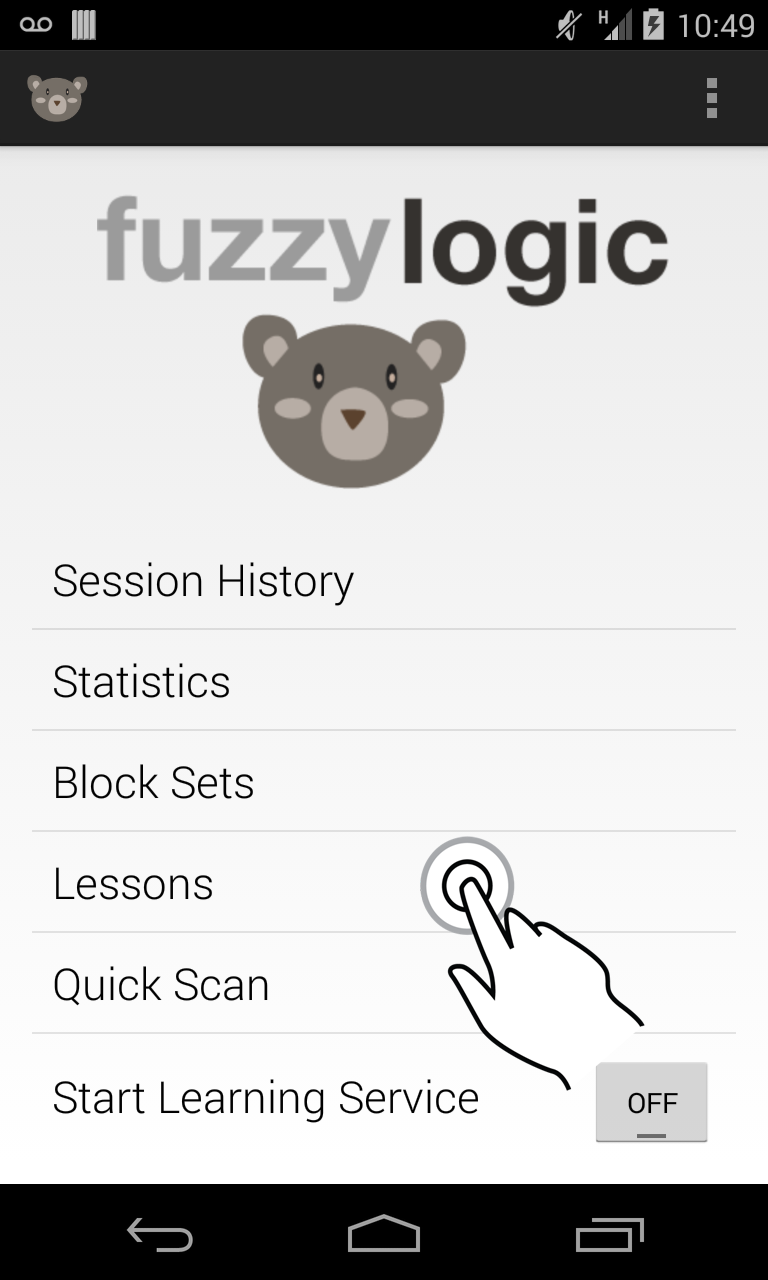Open the overflow menu
768x1280 pixels.
[712, 98]
